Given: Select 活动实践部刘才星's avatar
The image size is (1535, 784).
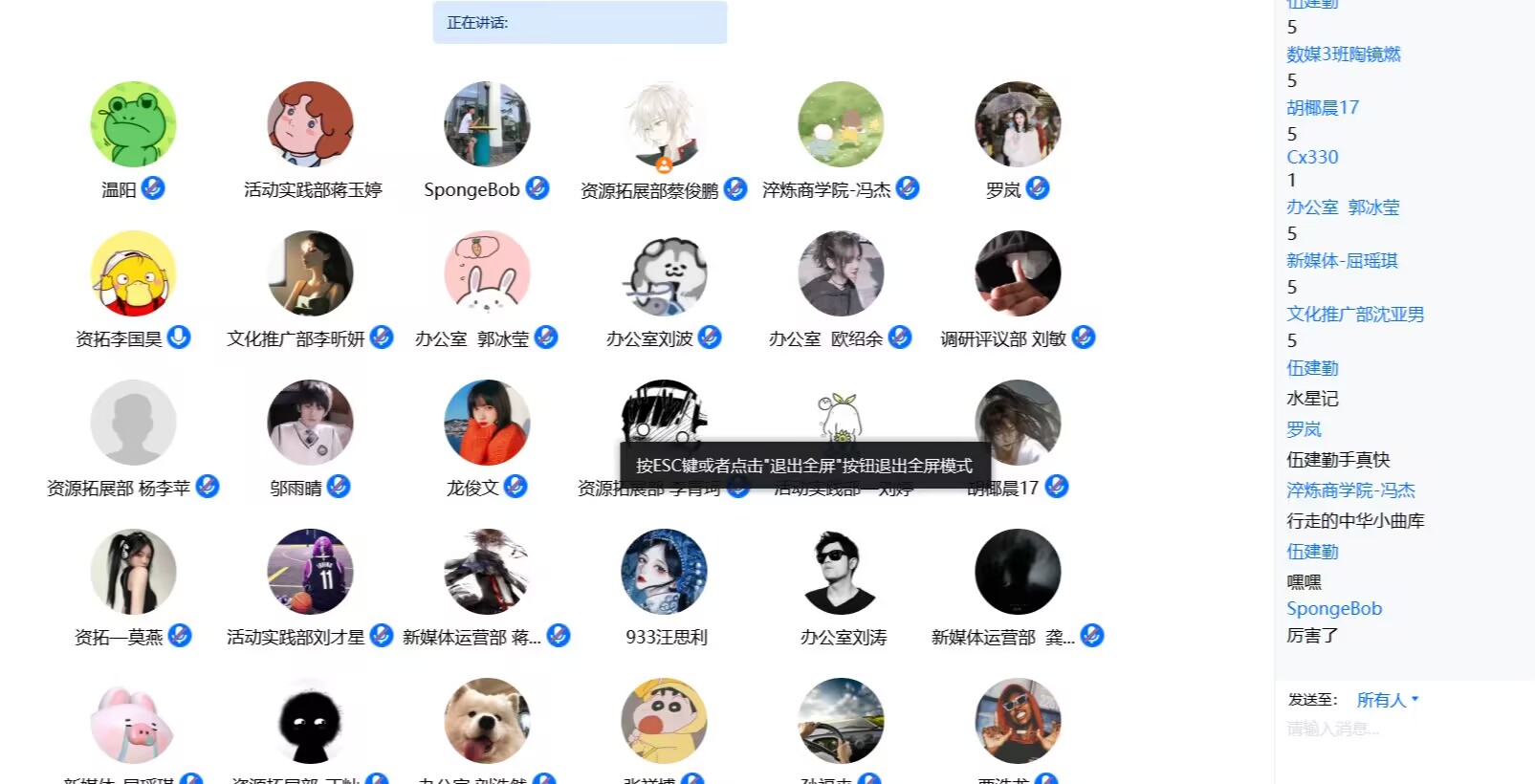Looking at the screenshot, I should [310, 572].
